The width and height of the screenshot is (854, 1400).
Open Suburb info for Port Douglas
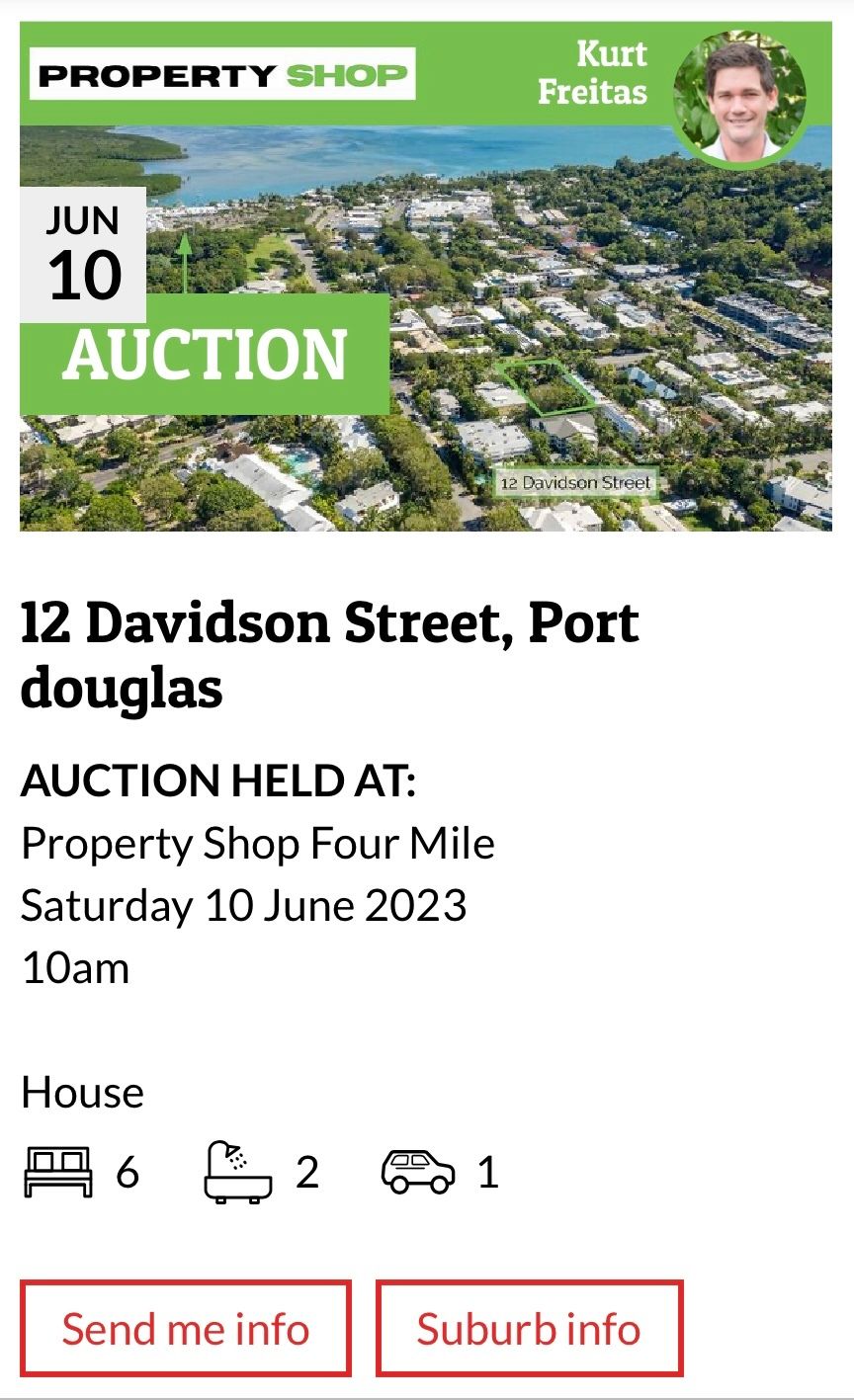click(x=529, y=1328)
